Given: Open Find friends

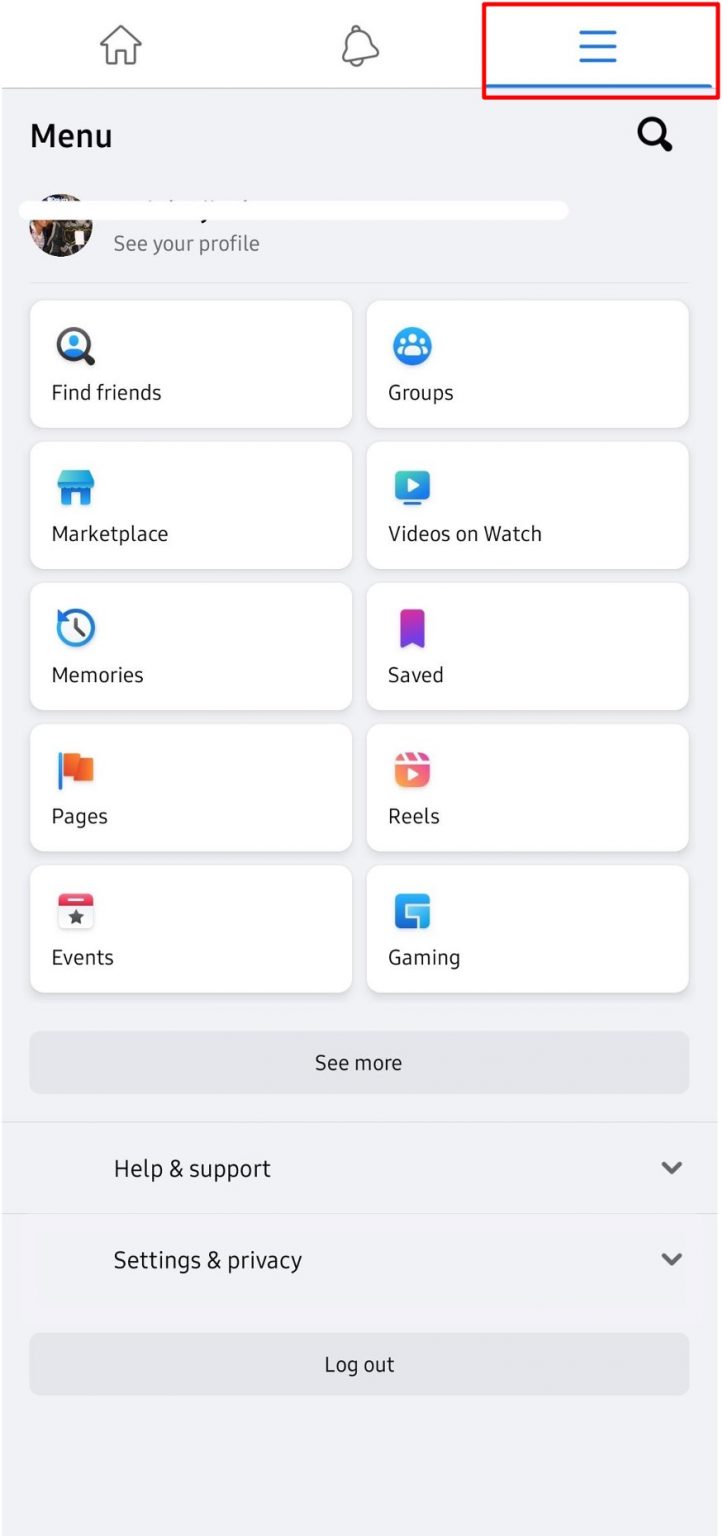Looking at the screenshot, I should click(191, 365).
